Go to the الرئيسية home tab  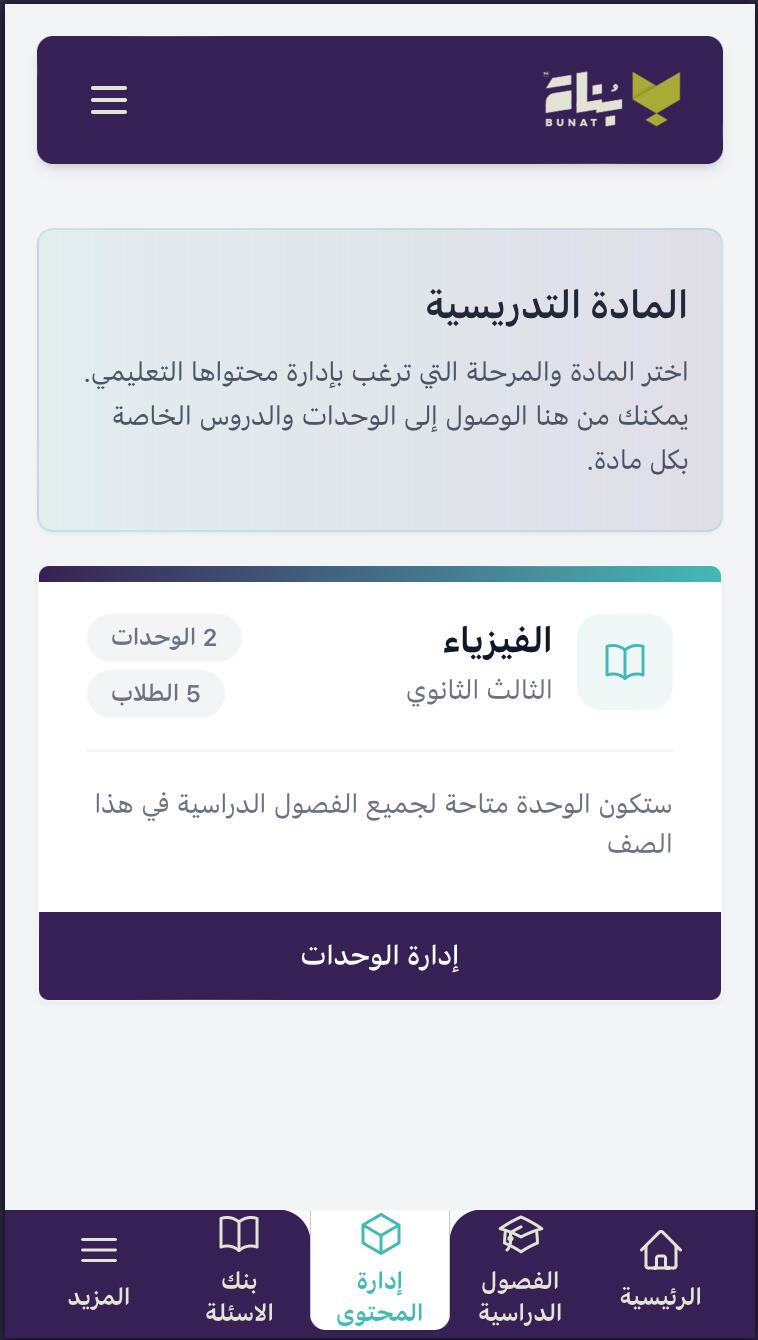(x=660, y=1272)
